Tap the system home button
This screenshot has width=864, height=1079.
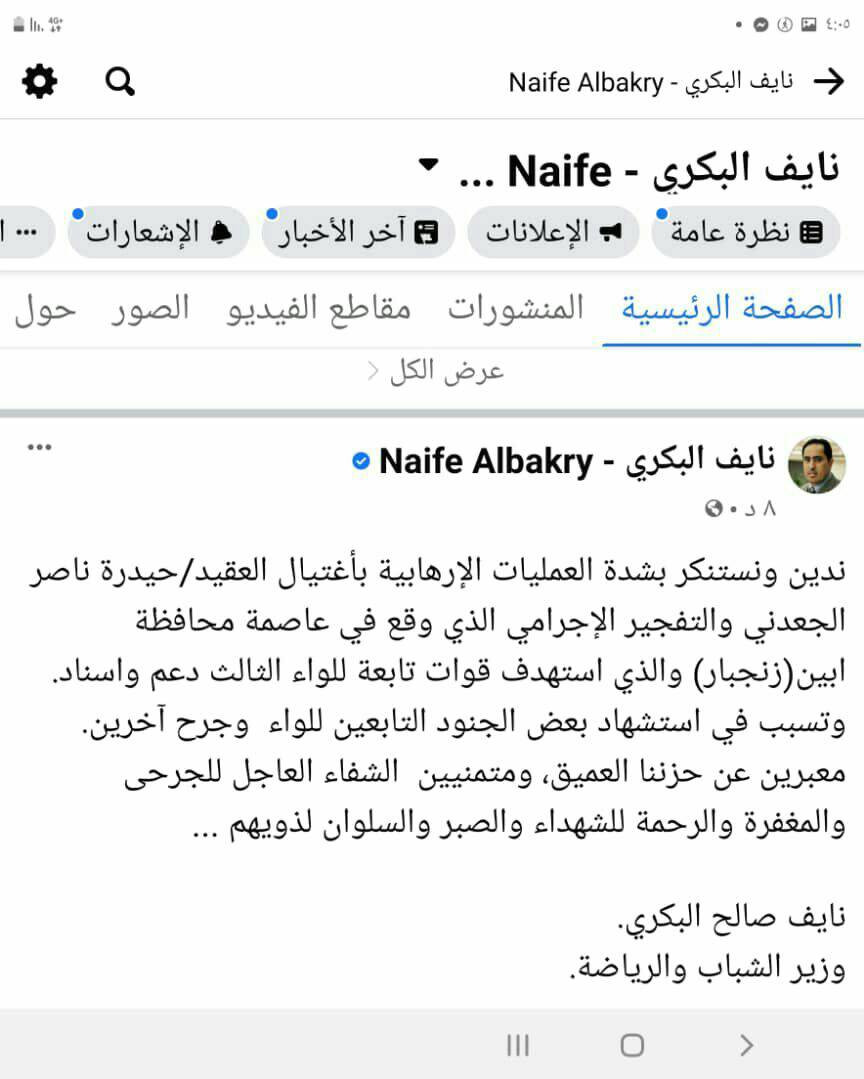click(632, 1045)
